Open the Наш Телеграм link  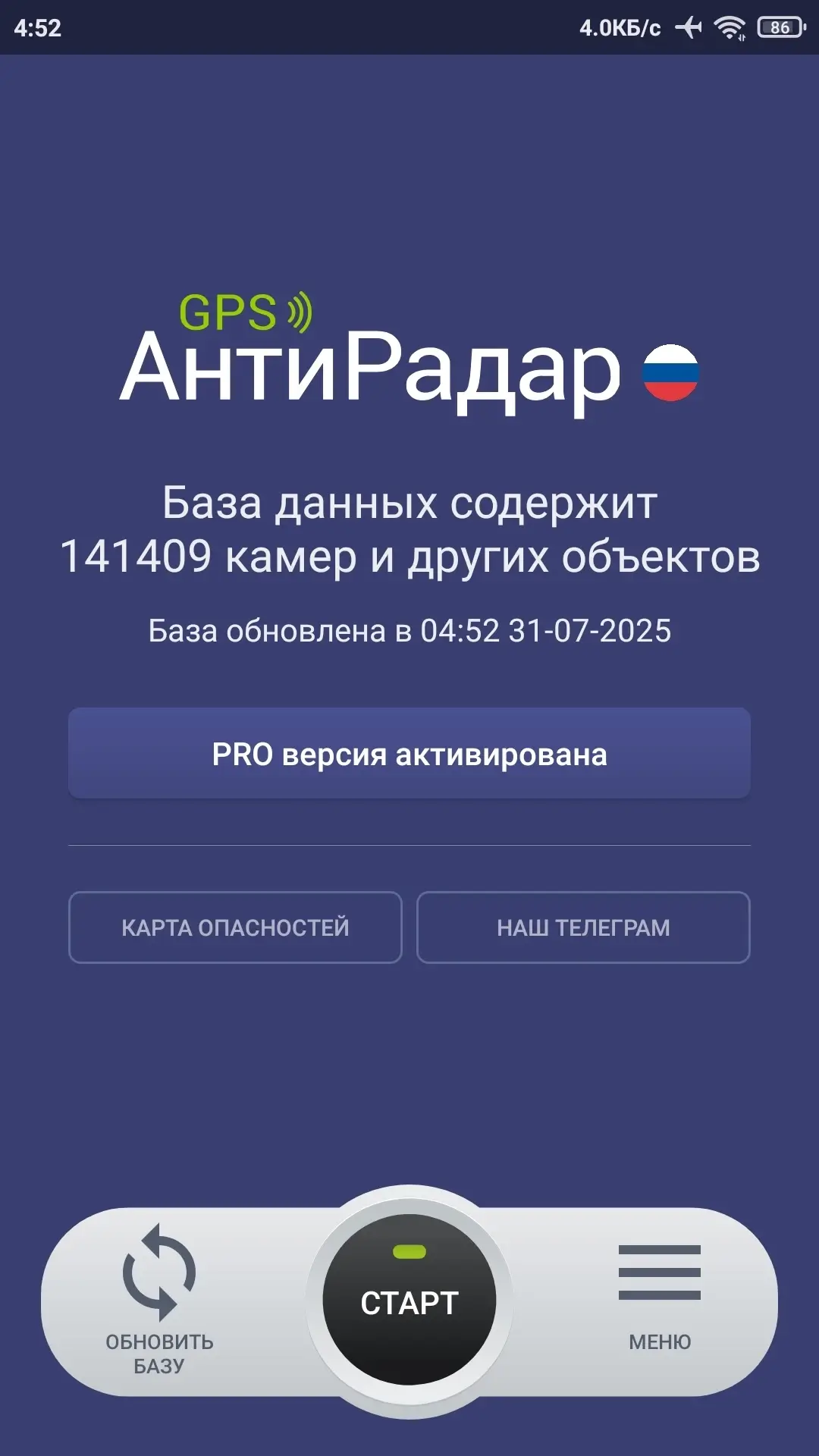coord(583,927)
